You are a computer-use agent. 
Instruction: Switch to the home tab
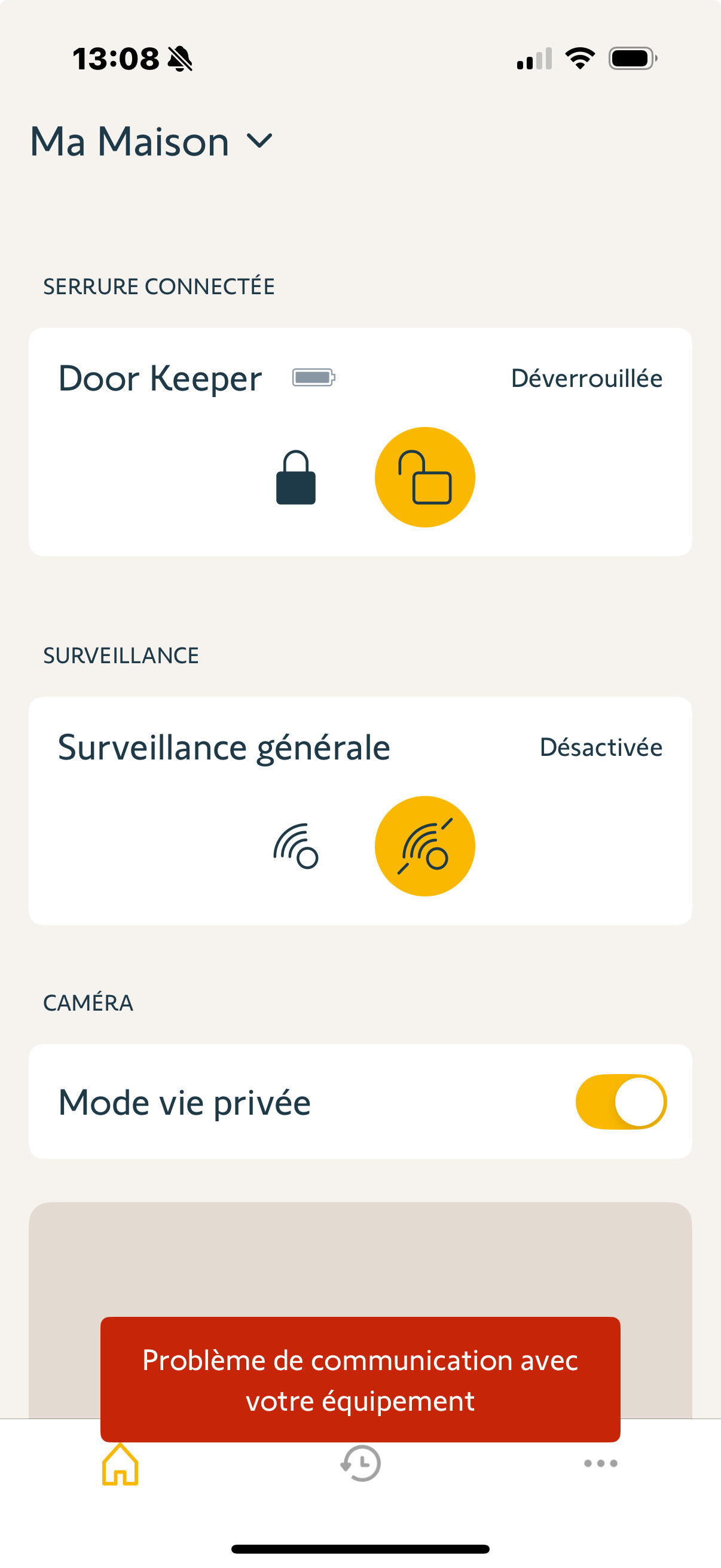pos(120,1465)
